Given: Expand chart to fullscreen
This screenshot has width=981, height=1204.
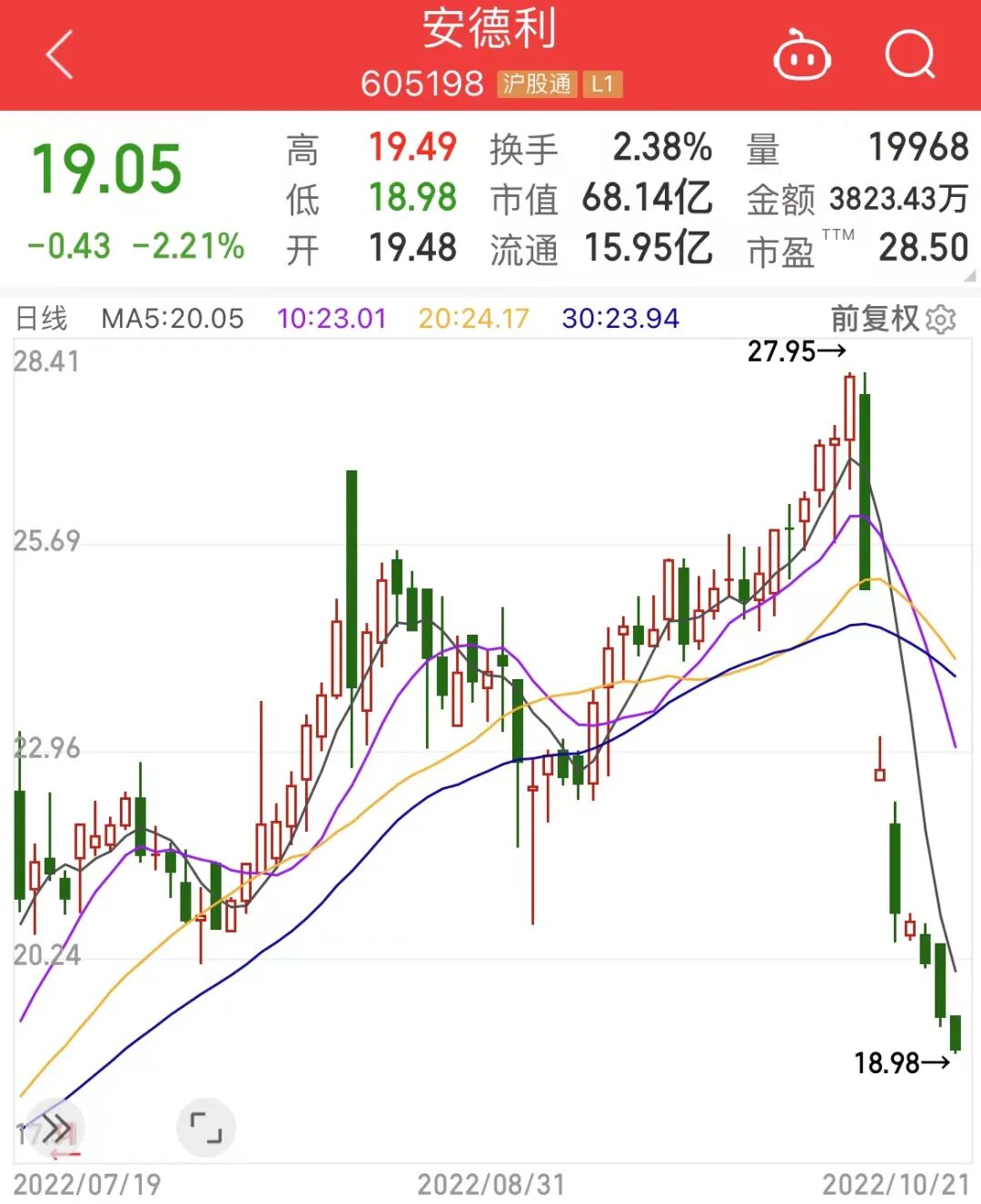Looking at the screenshot, I should (x=206, y=1128).
